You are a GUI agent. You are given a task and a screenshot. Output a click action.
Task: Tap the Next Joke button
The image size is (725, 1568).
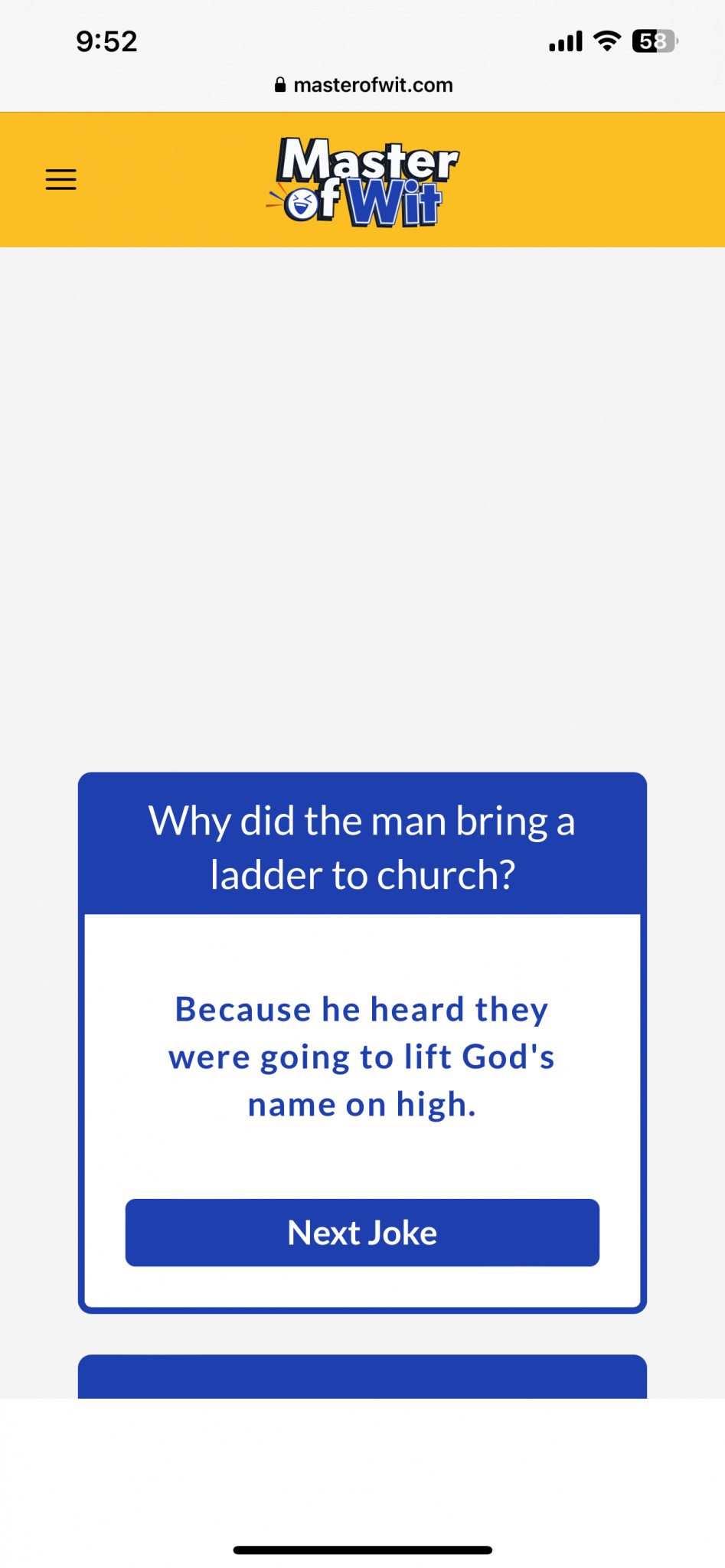click(362, 1232)
